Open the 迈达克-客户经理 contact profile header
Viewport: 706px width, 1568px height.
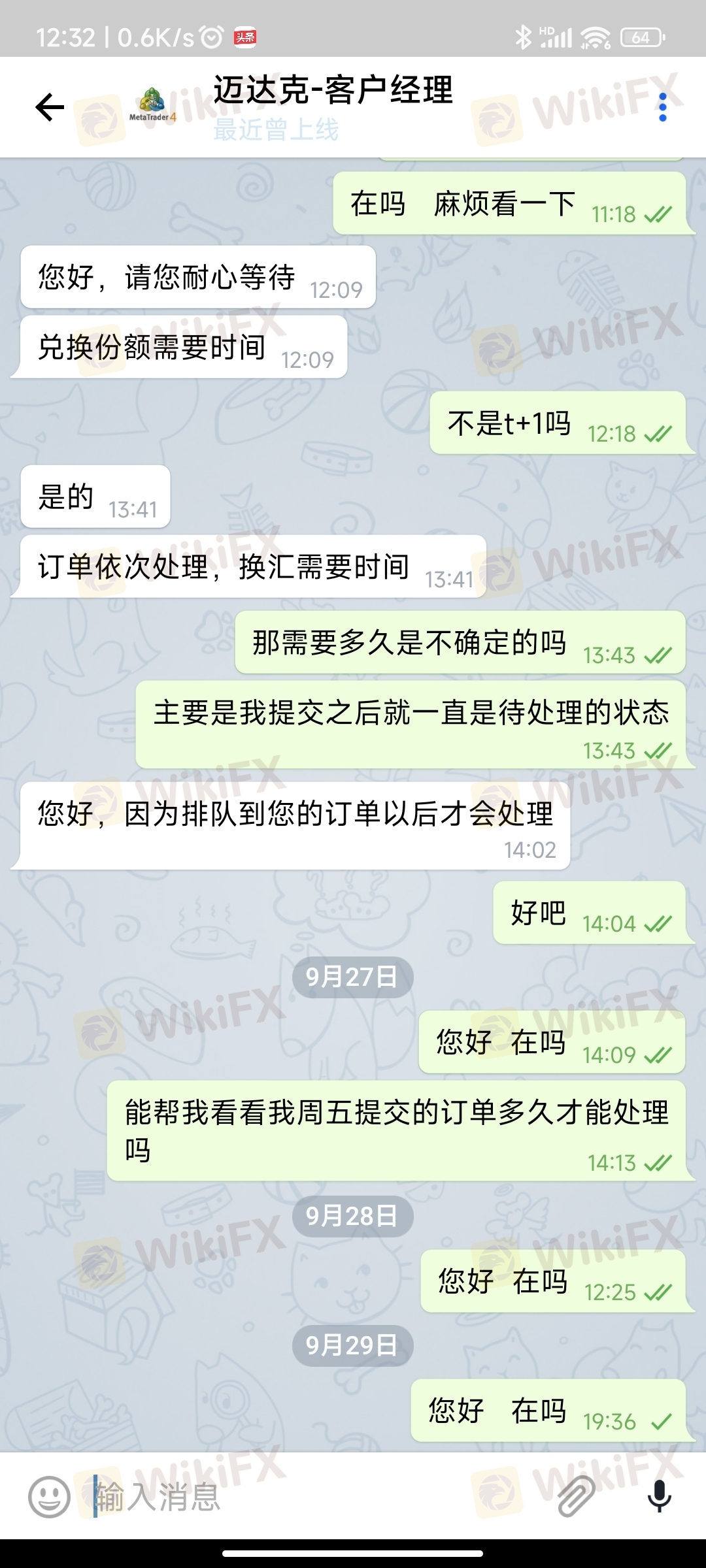point(333,107)
